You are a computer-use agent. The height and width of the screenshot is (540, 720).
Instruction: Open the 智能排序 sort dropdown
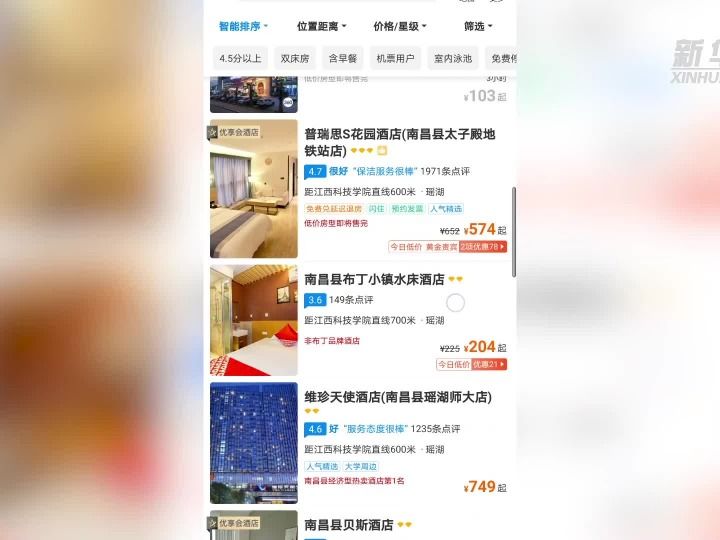[243, 27]
